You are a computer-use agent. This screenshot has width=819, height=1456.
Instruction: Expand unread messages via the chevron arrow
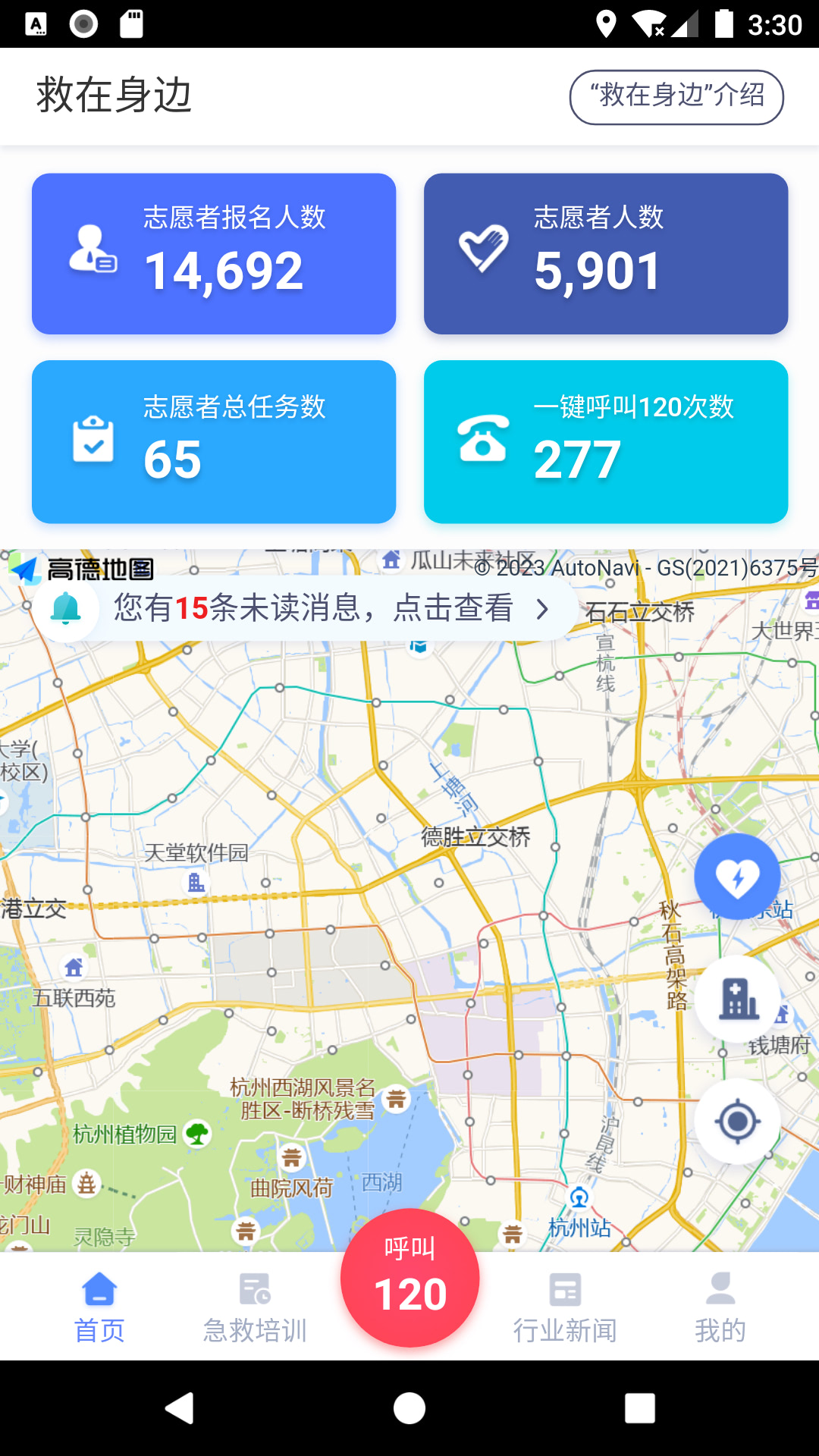click(543, 609)
